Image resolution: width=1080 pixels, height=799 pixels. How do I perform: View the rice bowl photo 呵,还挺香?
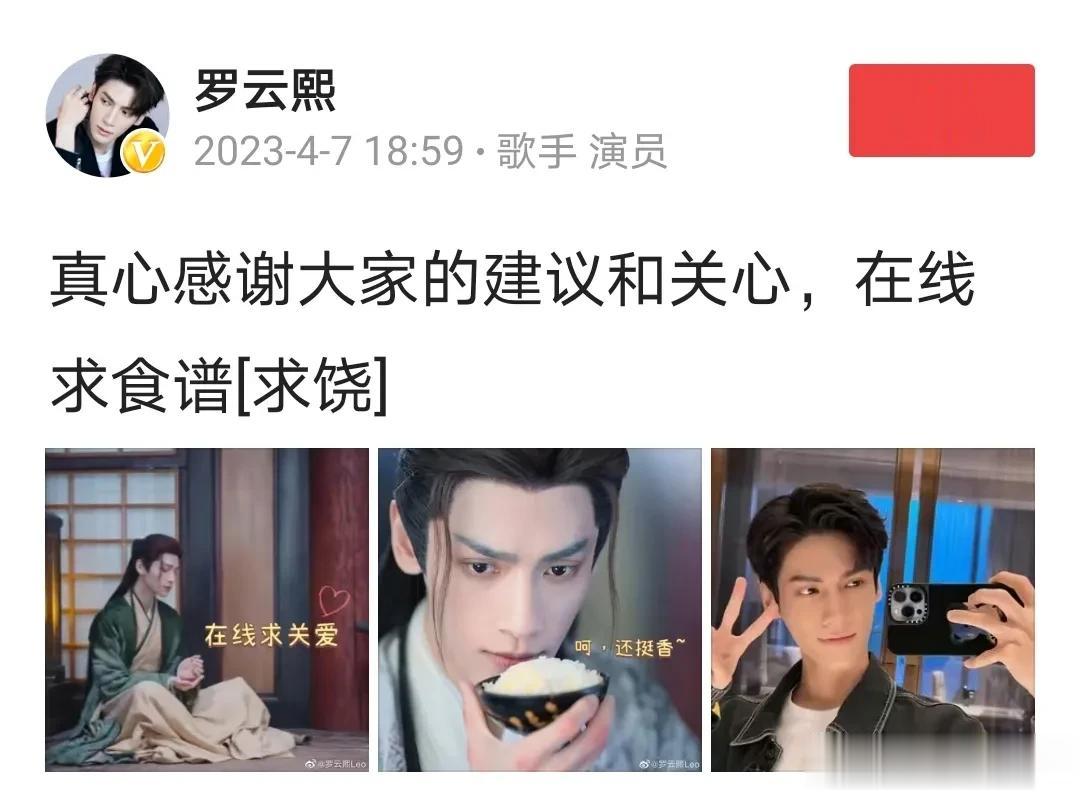pos(540,610)
